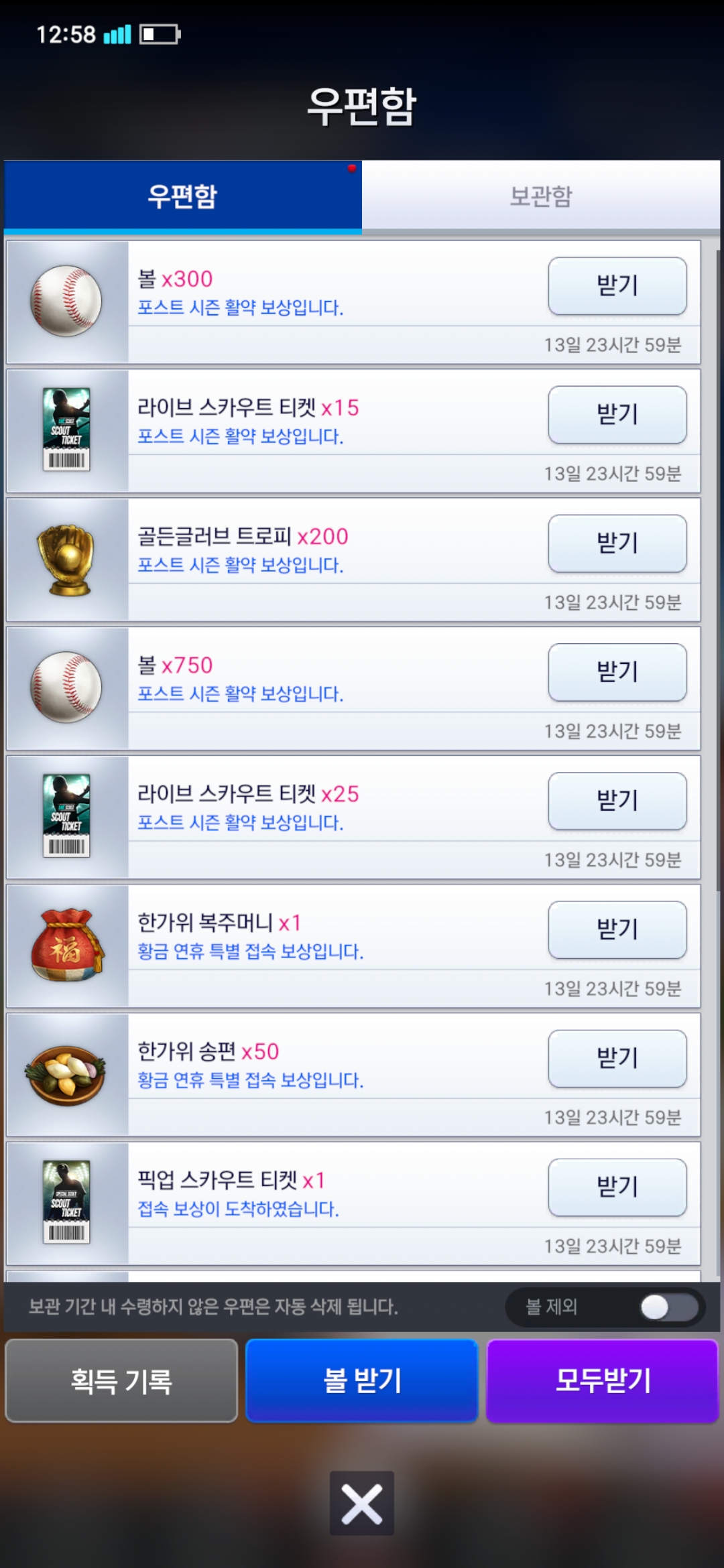724x1568 pixels.
Task: Close the mailbox with X
Action: point(361,1504)
